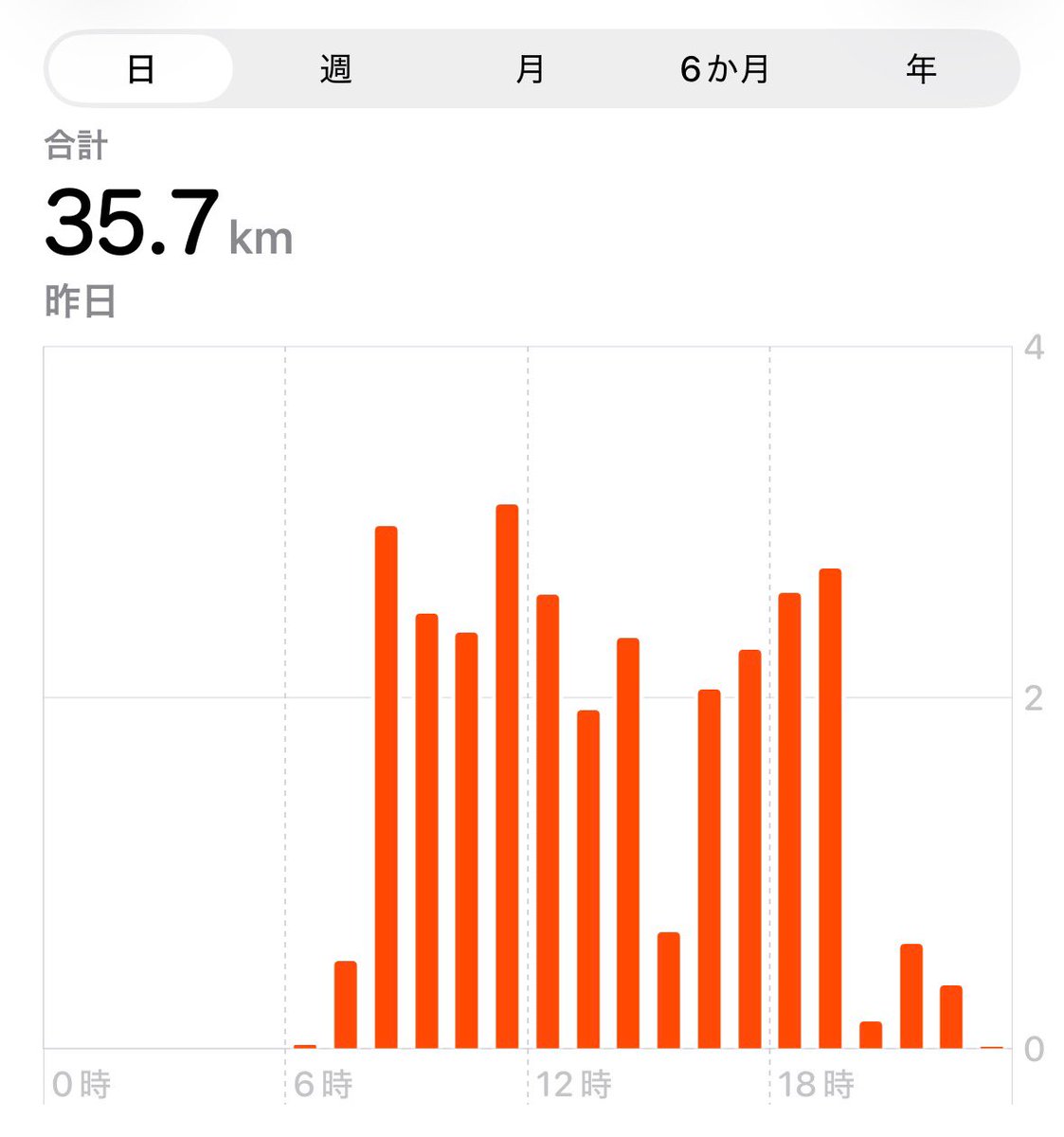Viewport: 1064px width, 1137px height.
Task: Open the 6か月 view
Action: point(725,69)
